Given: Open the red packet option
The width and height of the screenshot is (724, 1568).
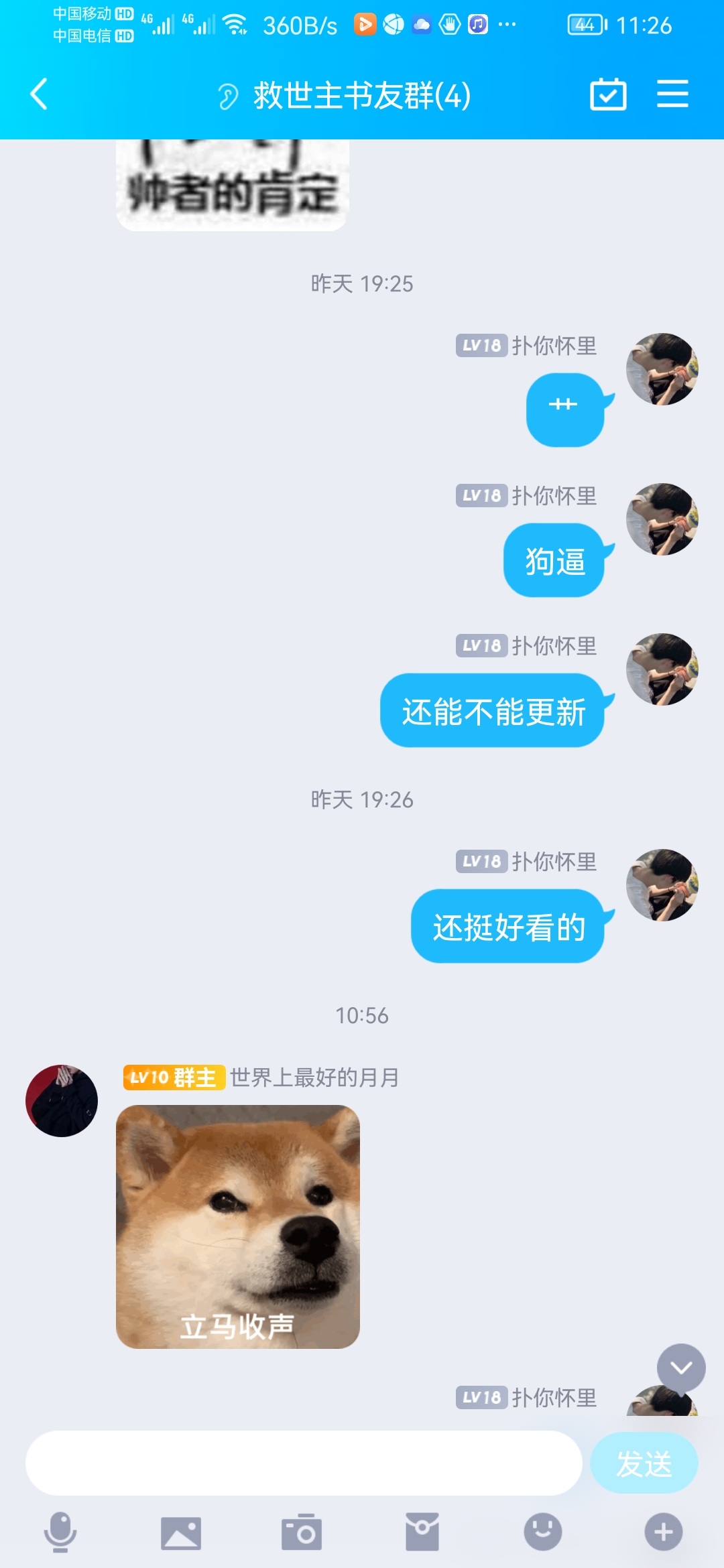Looking at the screenshot, I should click(422, 1532).
